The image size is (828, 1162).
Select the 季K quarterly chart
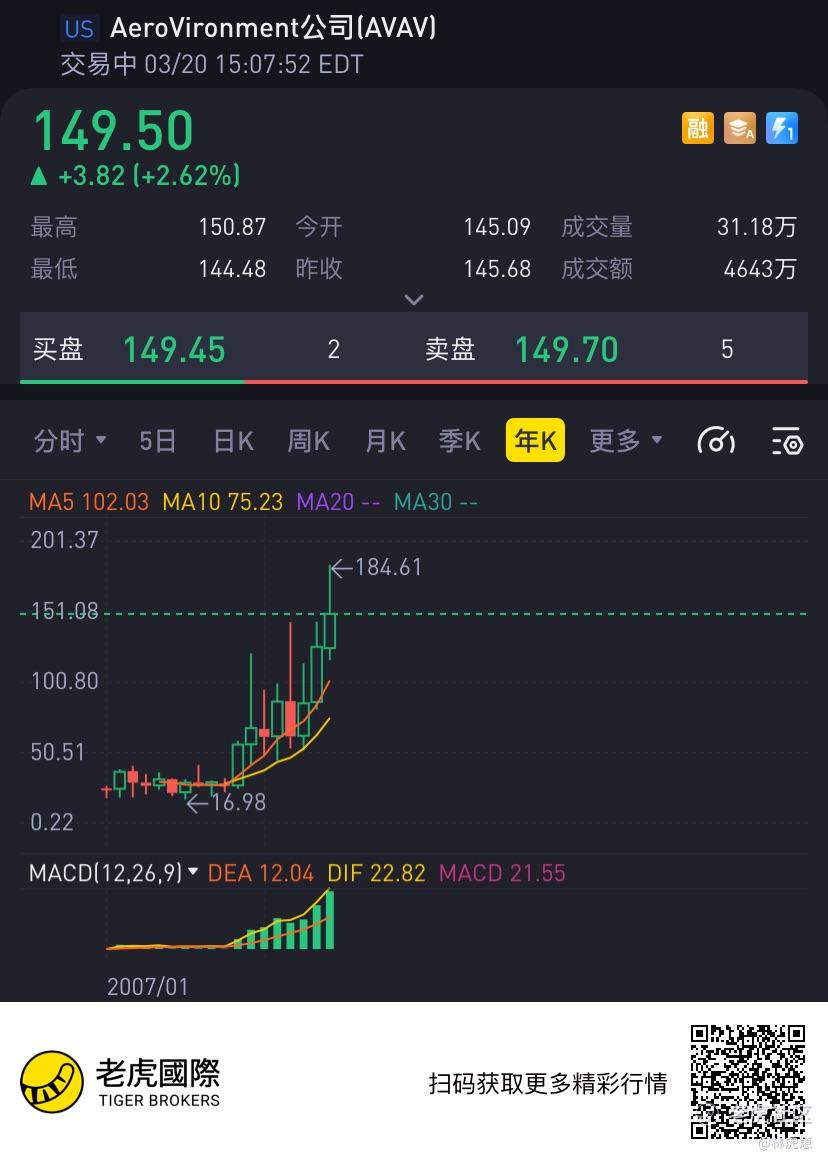pos(460,441)
